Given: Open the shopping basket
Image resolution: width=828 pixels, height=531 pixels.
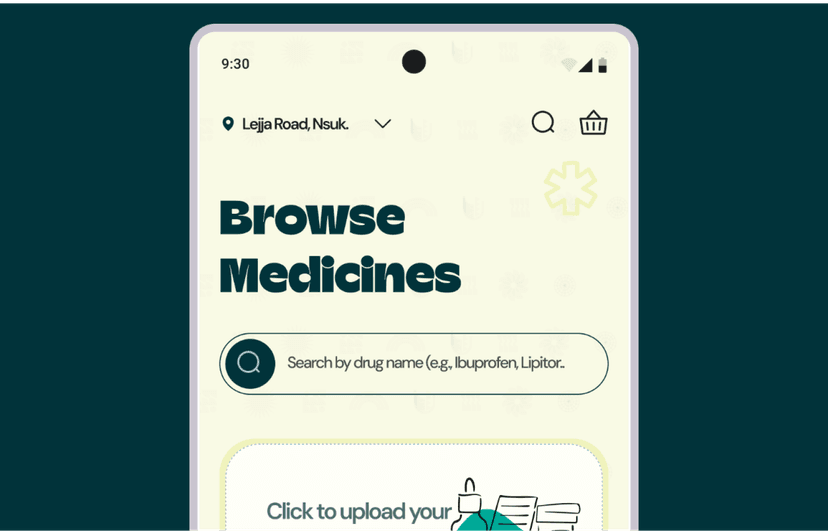Looking at the screenshot, I should coord(593,123).
